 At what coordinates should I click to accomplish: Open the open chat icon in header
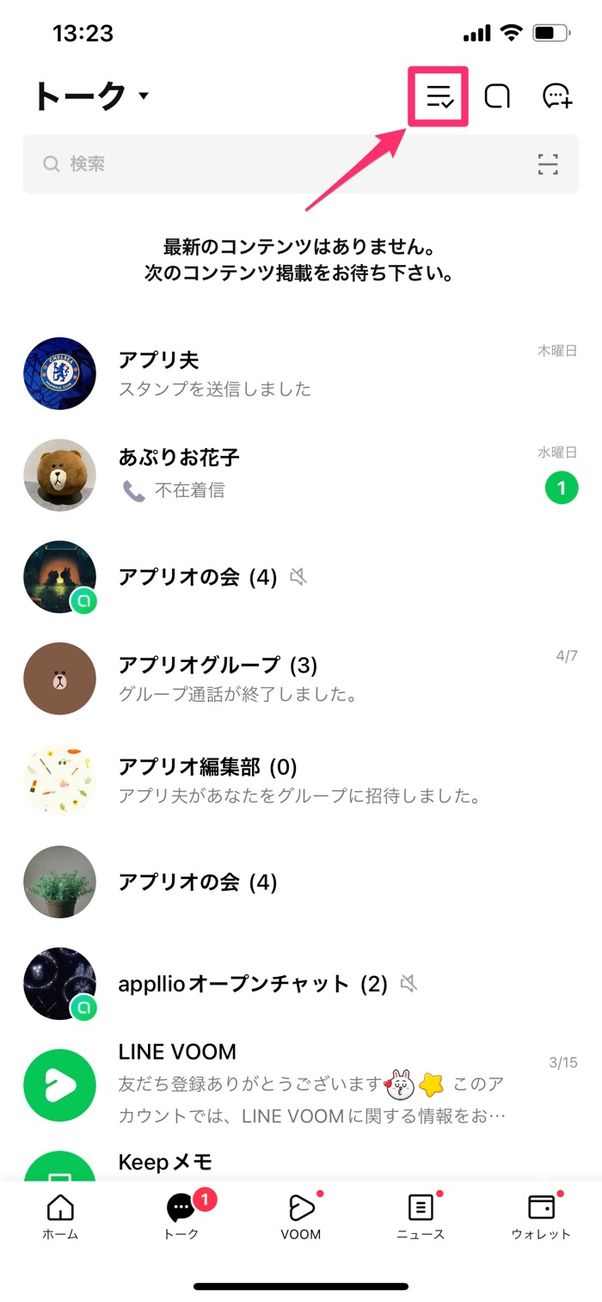[497, 96]
